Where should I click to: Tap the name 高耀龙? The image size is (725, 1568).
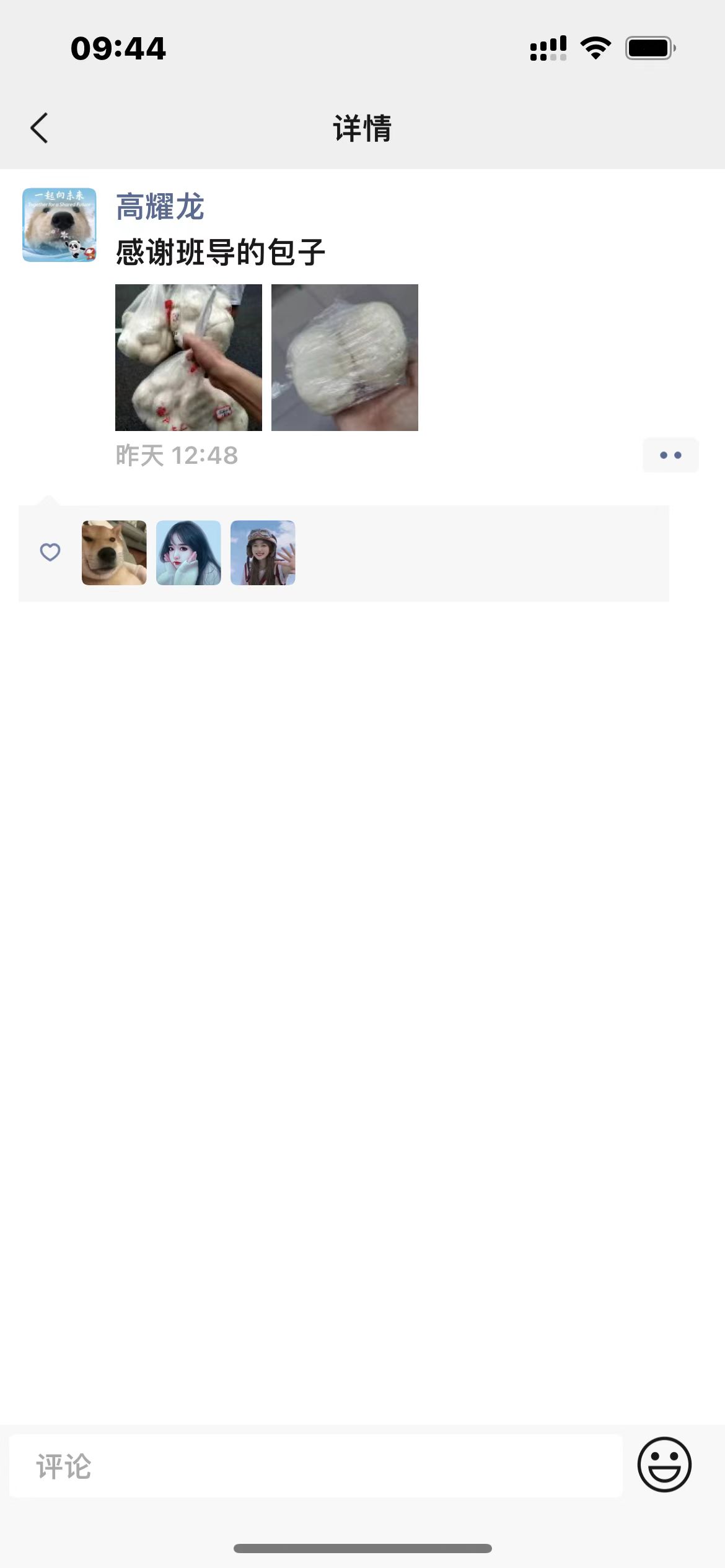(x=160, y=207)
